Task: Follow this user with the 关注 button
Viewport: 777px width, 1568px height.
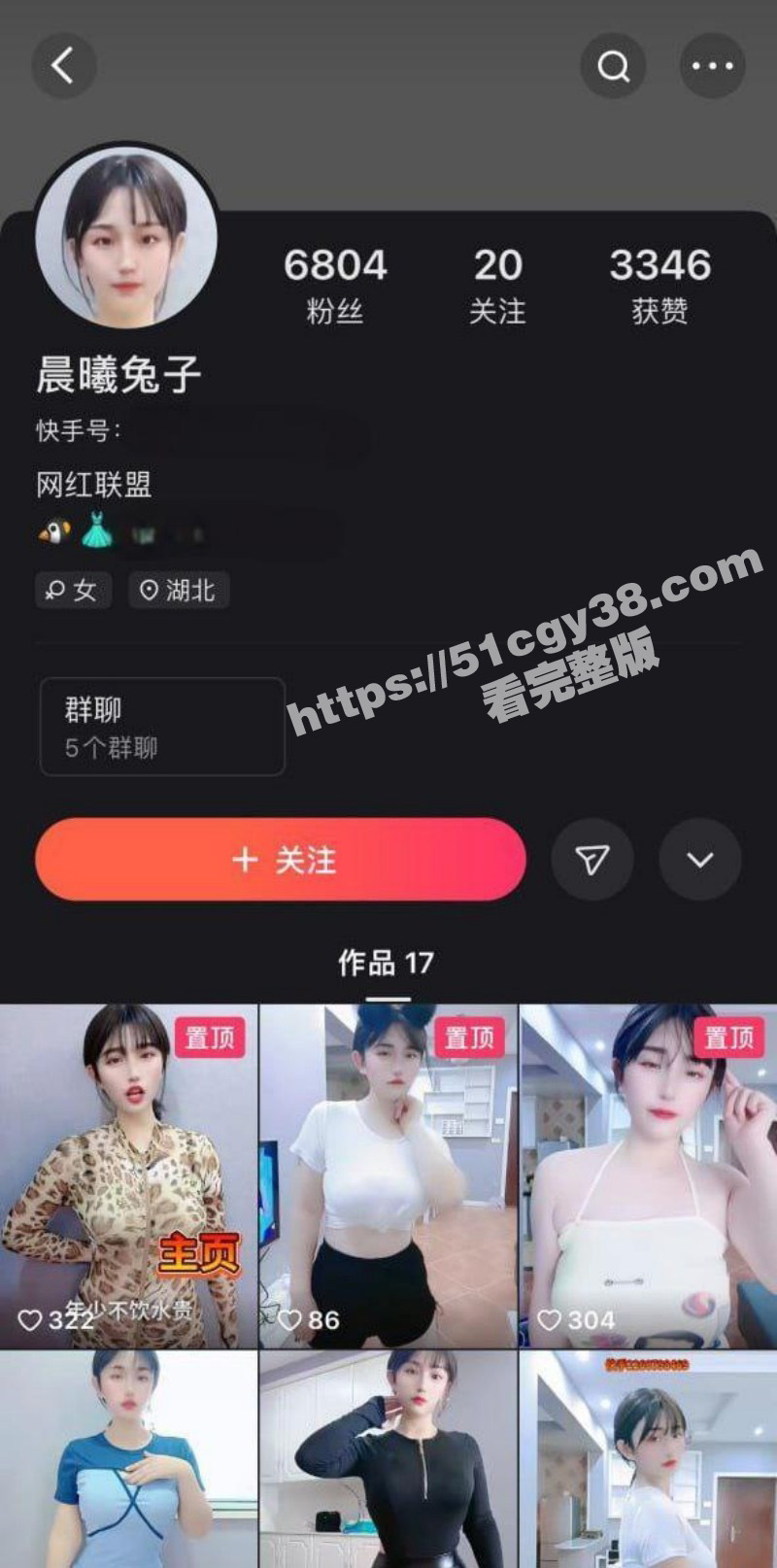Action: click(x=281, y=860)
